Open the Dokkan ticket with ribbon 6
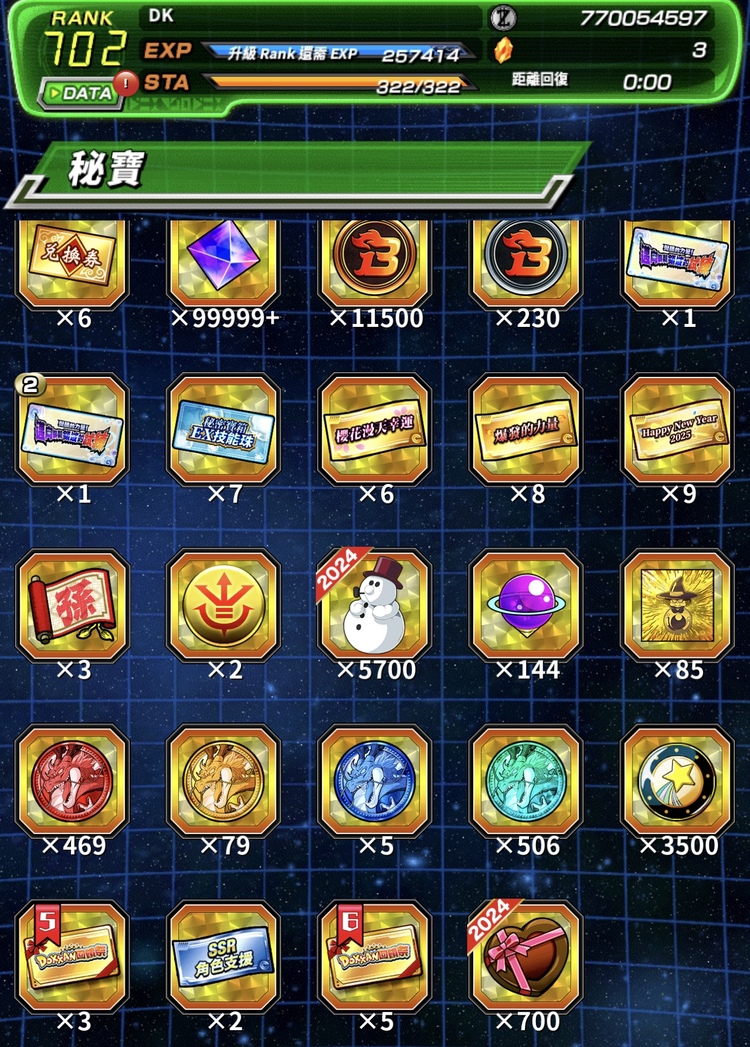750x1047 pixels. pyautogui.click(x=374, y=958)
